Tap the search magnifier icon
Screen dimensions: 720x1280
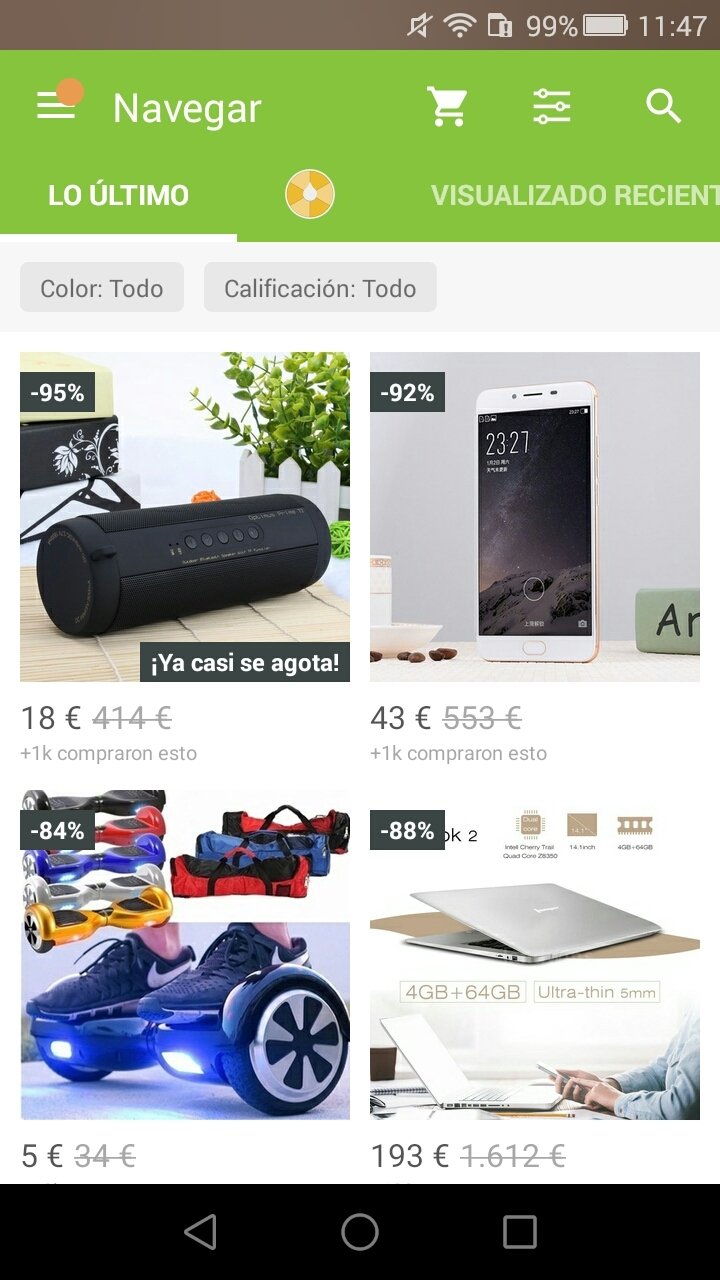tap(663, 106)
